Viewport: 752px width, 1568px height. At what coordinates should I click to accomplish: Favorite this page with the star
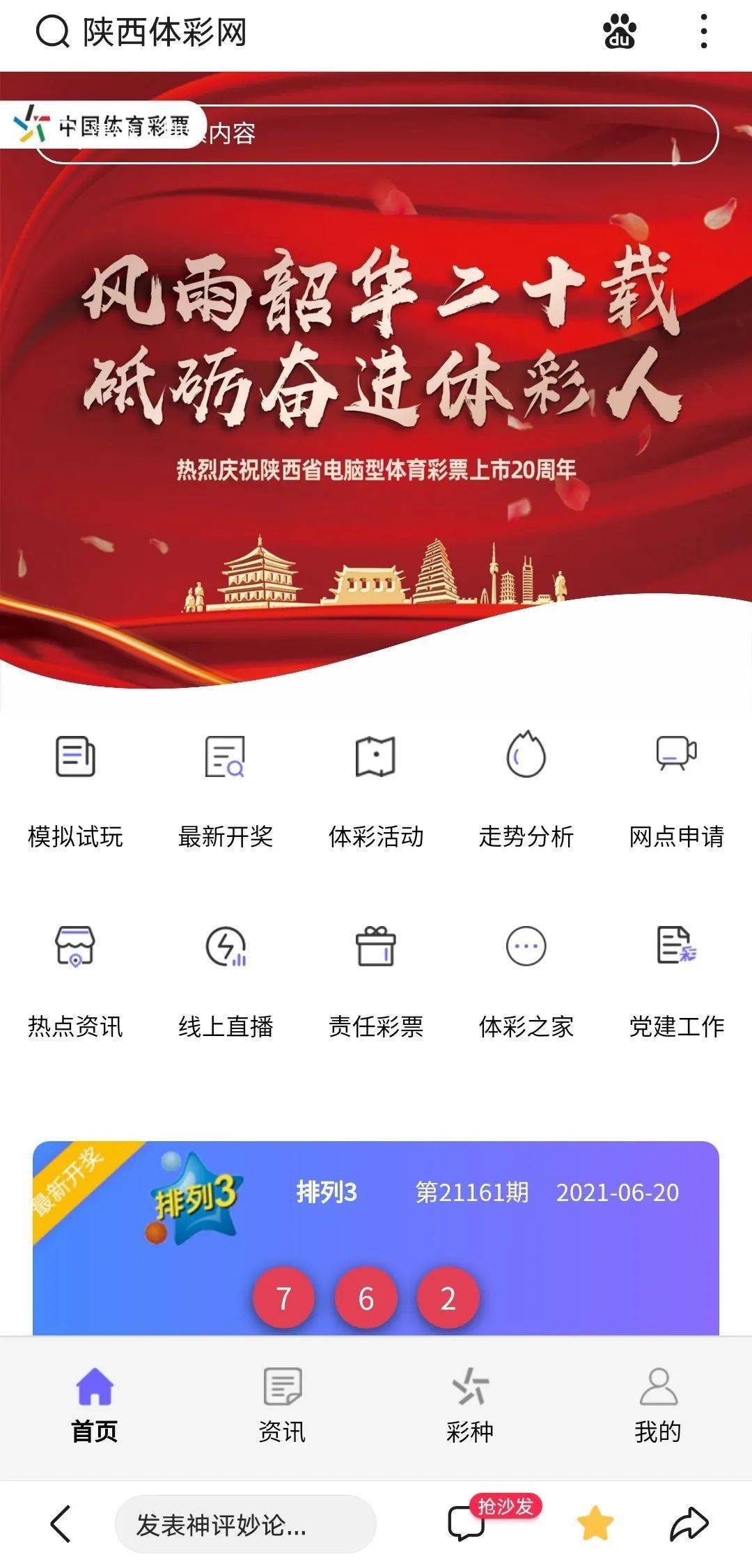click(x=595, y=1523)
